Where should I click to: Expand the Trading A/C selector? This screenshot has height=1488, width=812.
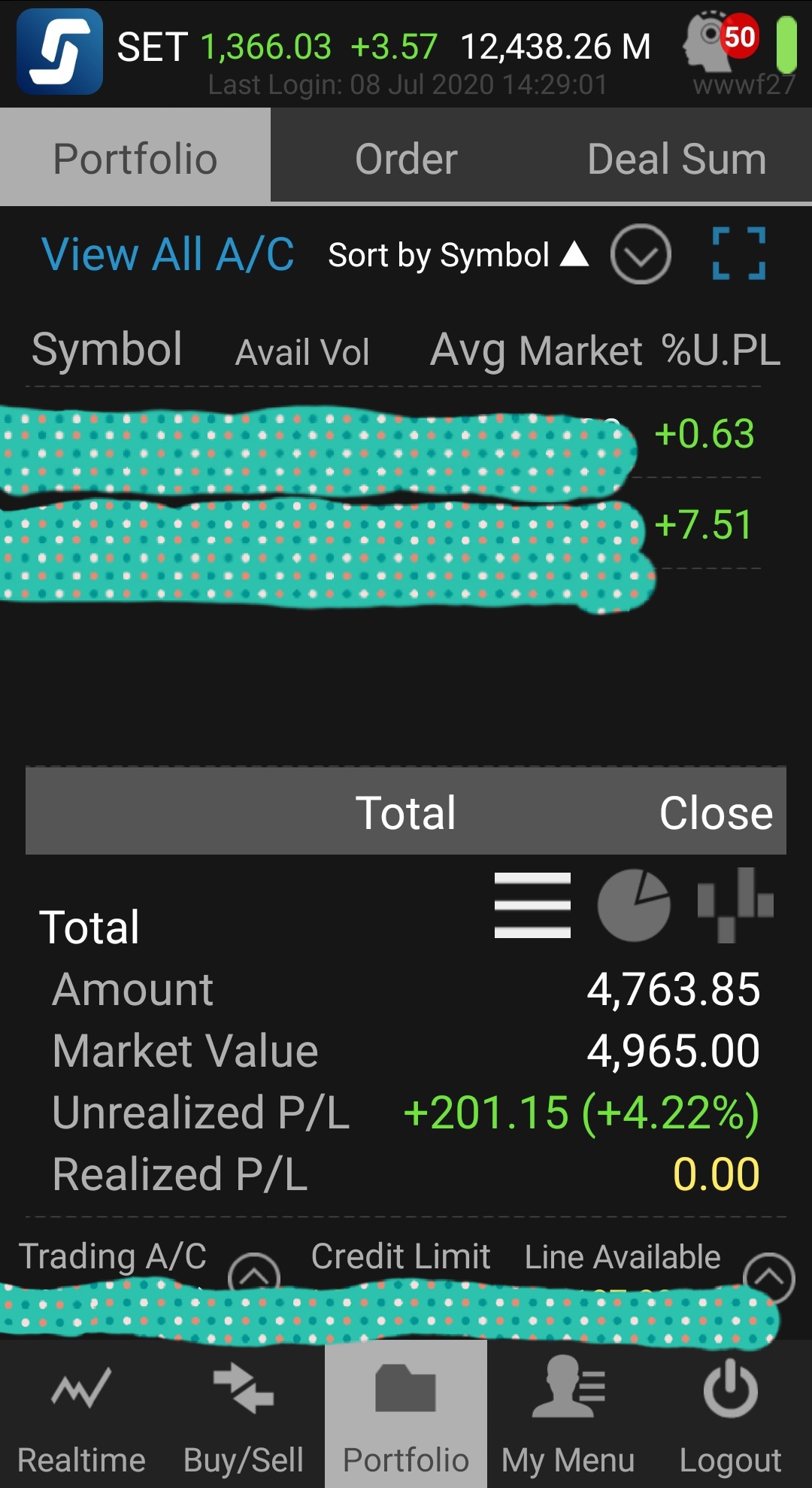tap(254, 1274)
